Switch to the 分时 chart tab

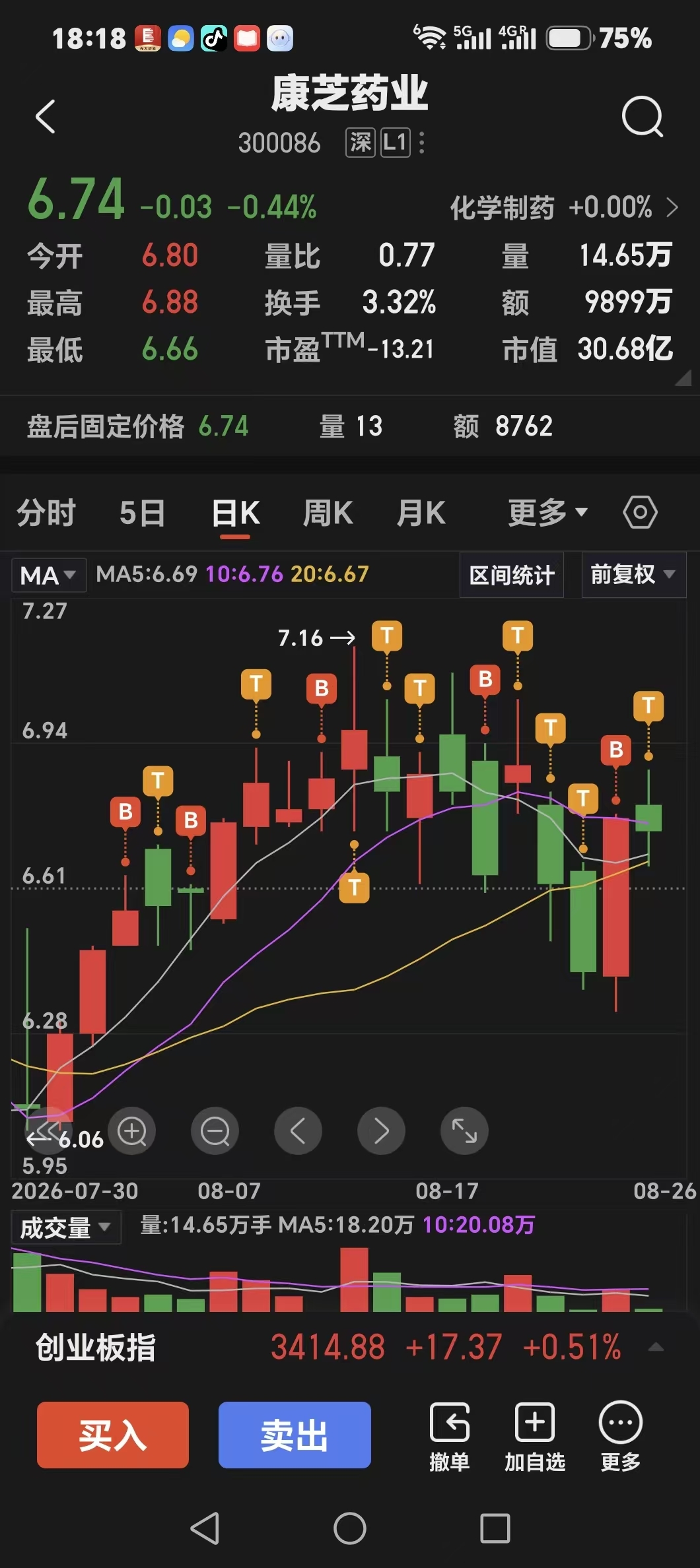point(46,513)
